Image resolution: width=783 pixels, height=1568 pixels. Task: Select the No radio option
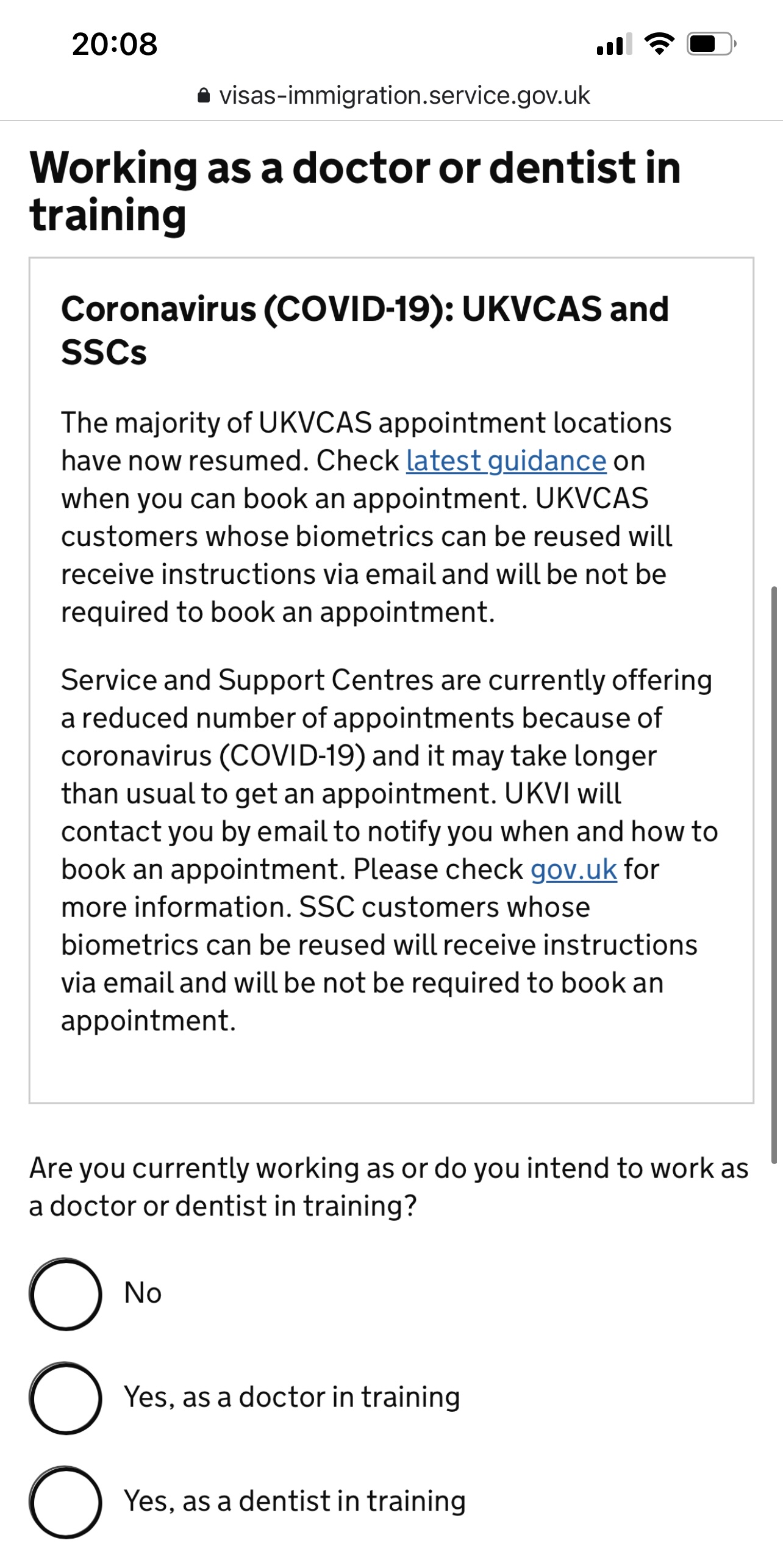pyautogui.click(x=66, y=1294)
